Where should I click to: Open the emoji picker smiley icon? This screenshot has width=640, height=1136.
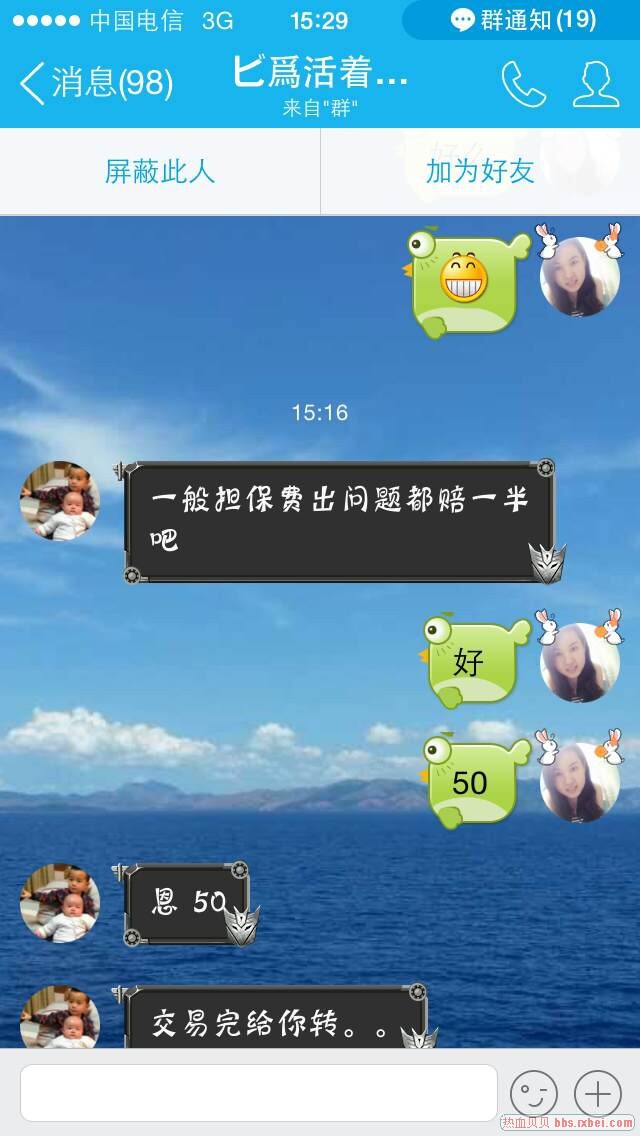[533, 1093]
